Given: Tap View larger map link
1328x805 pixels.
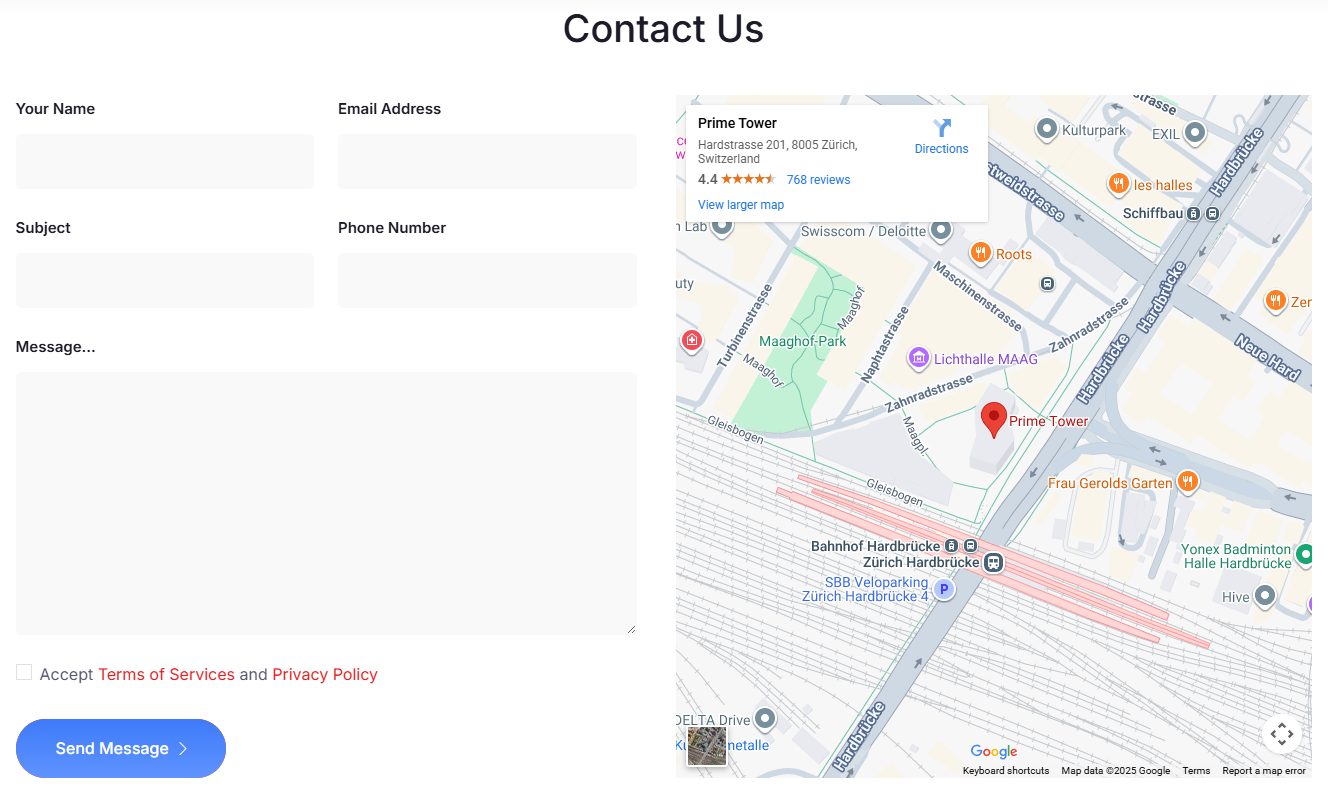Looking at the screenshot, I should [741, 205].
